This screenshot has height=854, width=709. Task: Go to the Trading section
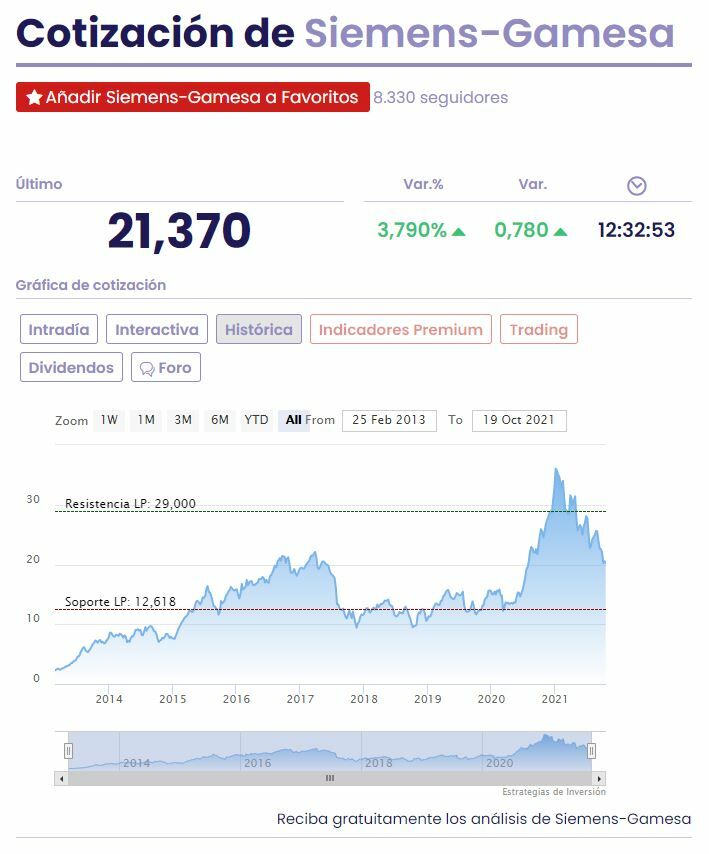tap(538, 329)
